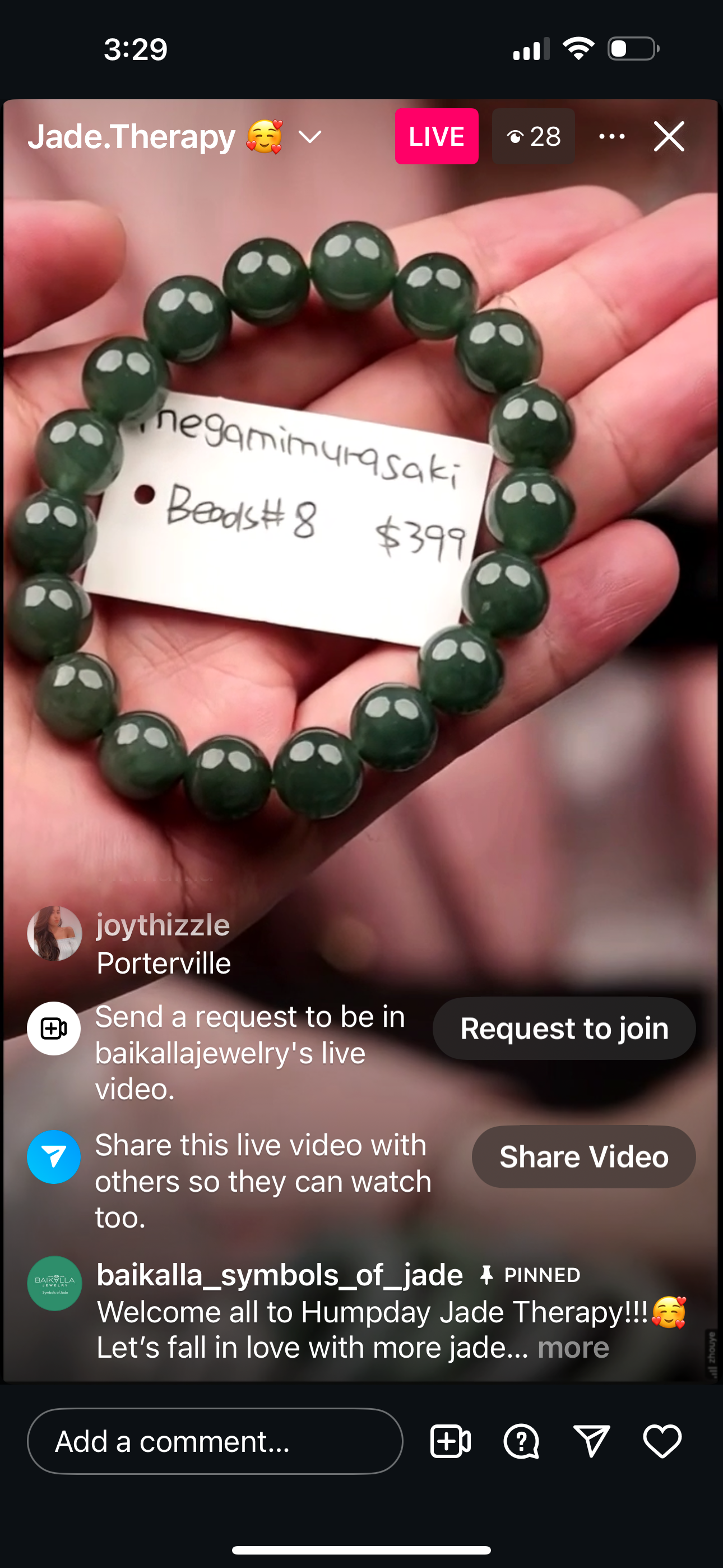The height and width of the screenshot is (1568, 723).
Task: Ask a question with the question icon
Action: pyautogui.click(x=521, y=1441)
